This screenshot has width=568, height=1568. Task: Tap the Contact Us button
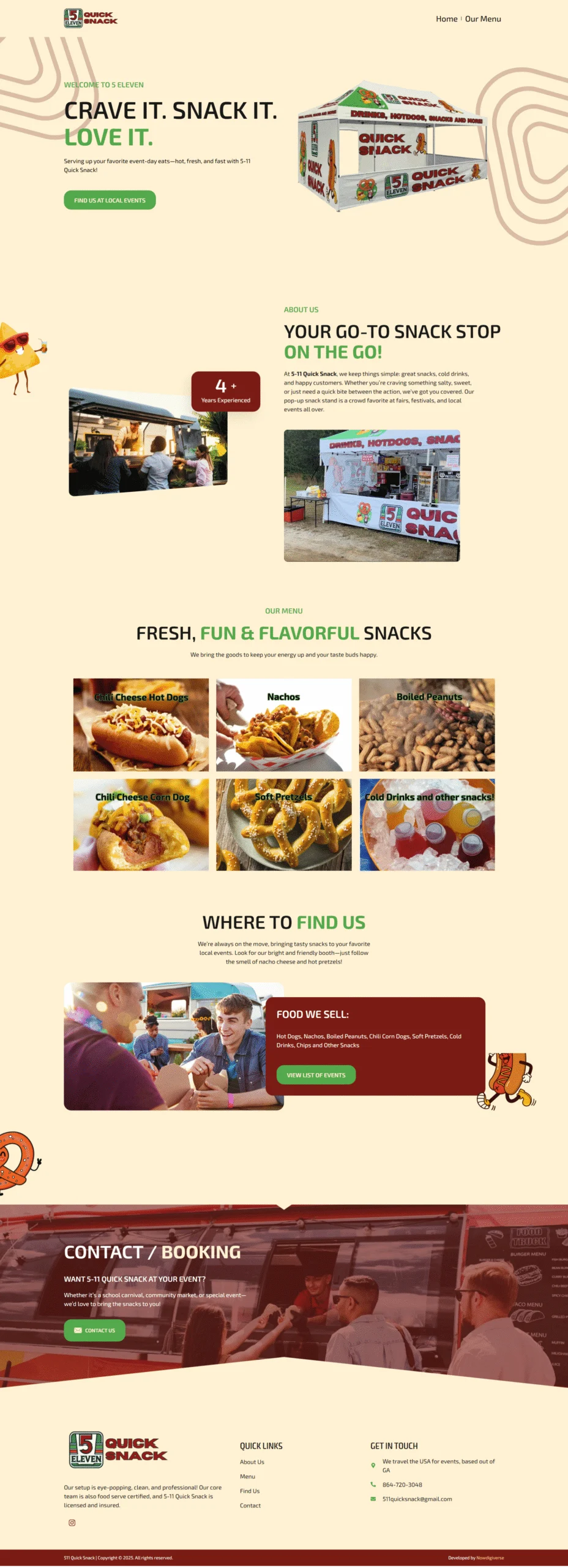pyautogui.click(x=94, y=1330)
